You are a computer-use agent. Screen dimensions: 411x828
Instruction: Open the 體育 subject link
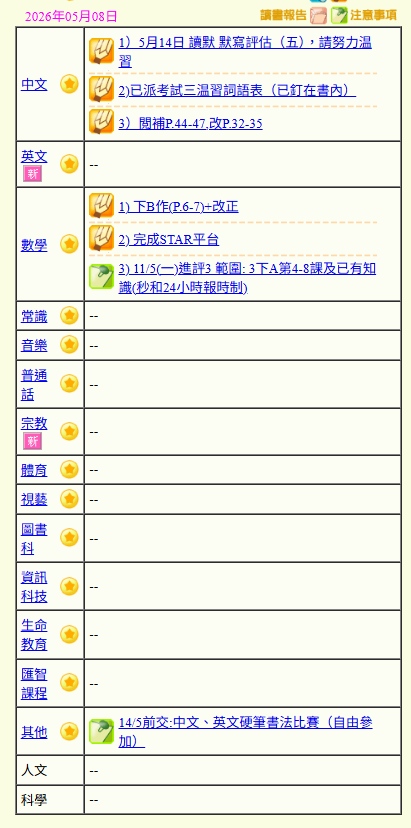(34, 470)
